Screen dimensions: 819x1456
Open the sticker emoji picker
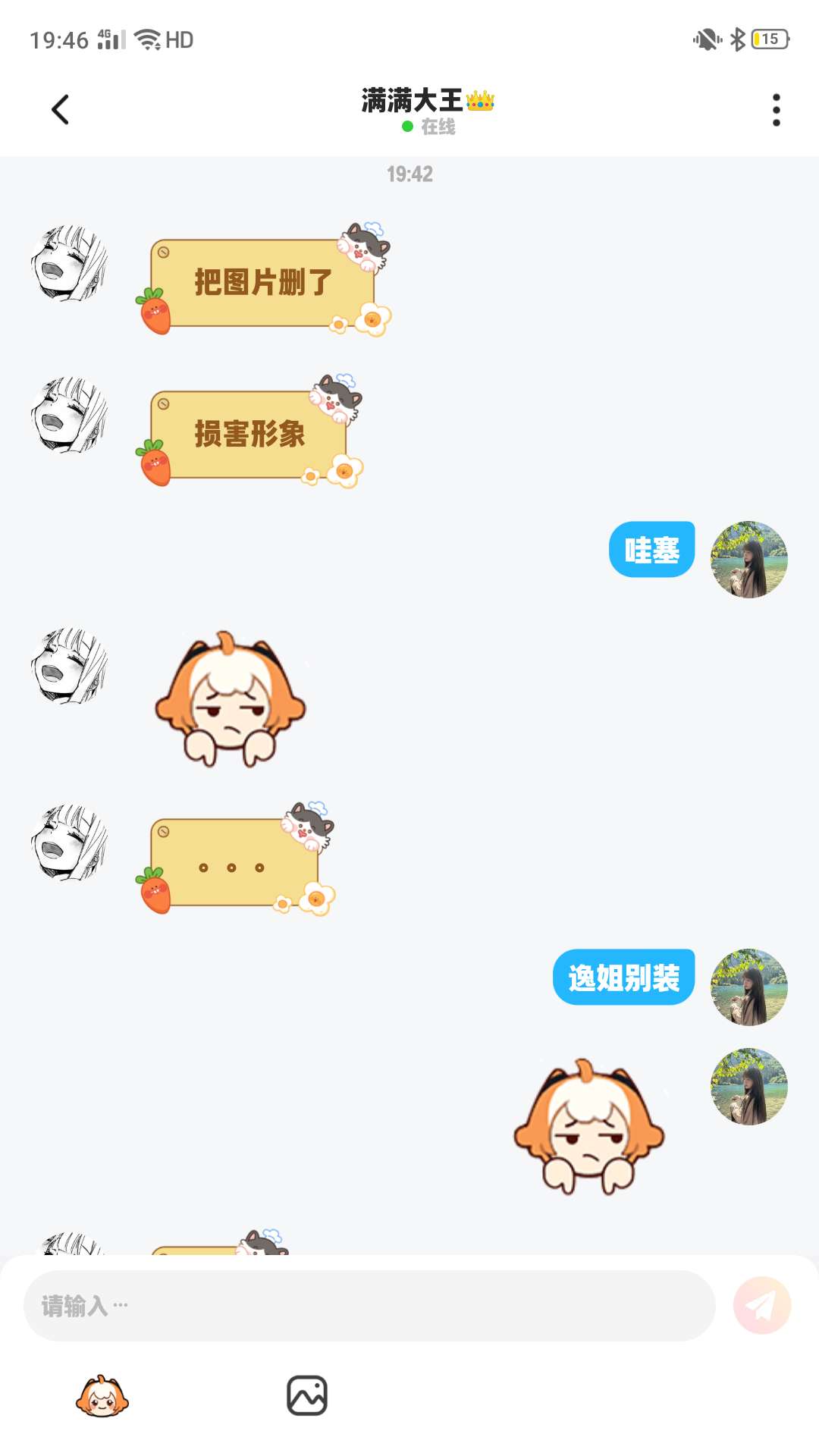click(x=102, y=1396)
